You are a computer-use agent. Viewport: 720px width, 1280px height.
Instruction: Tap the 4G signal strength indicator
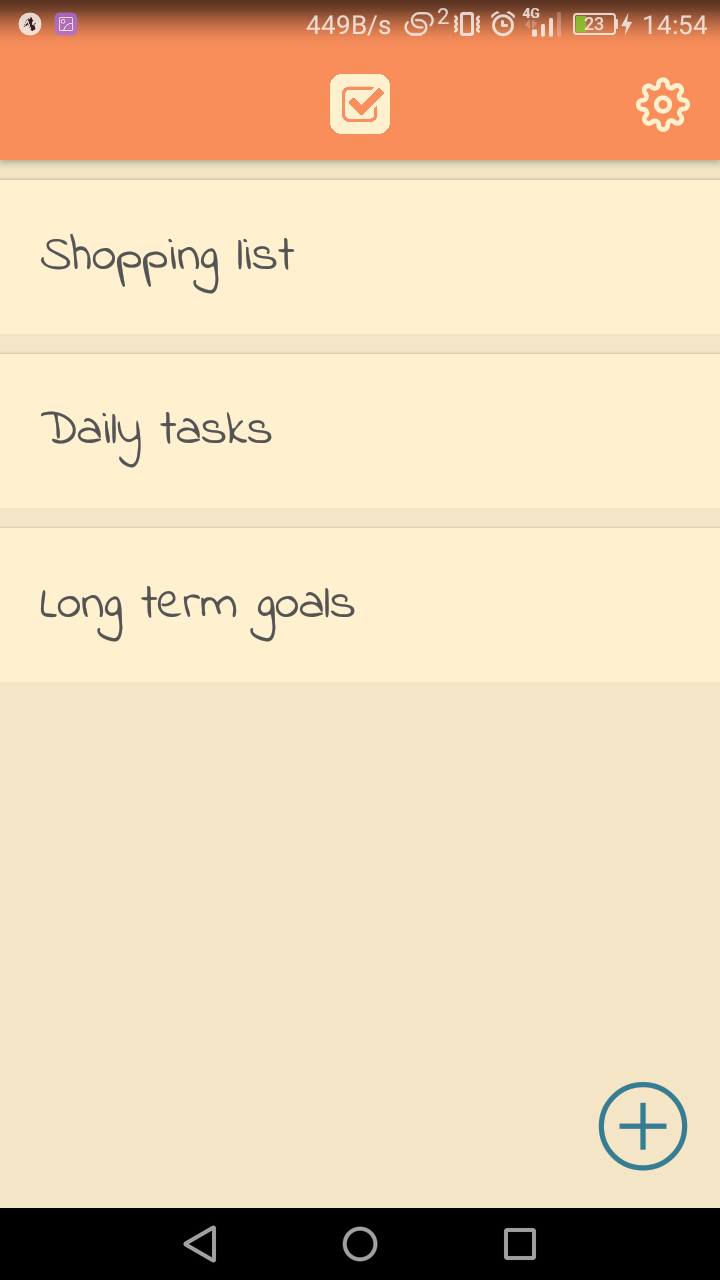543,23
